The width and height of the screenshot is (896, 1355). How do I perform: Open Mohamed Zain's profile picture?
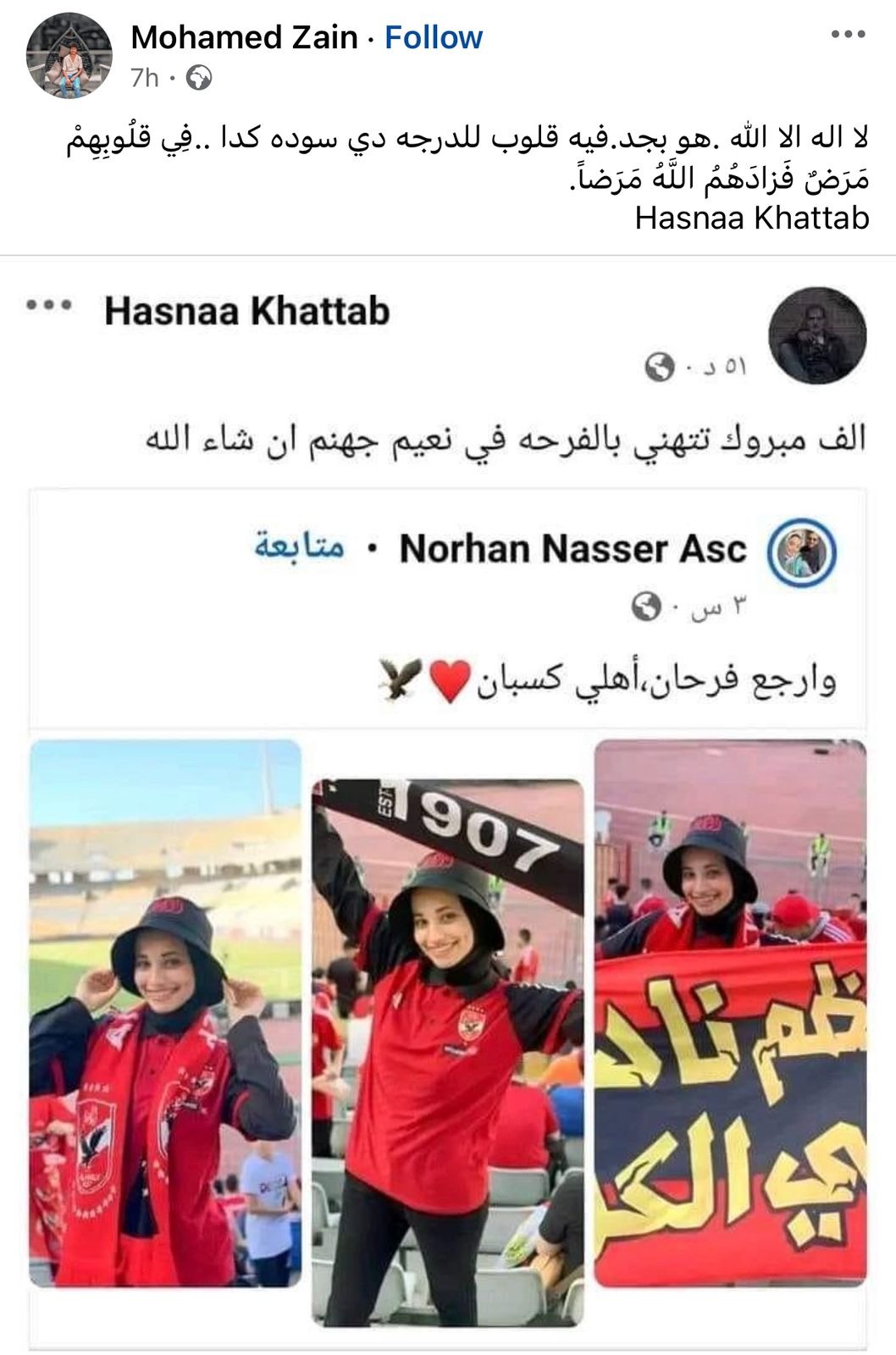69,56
